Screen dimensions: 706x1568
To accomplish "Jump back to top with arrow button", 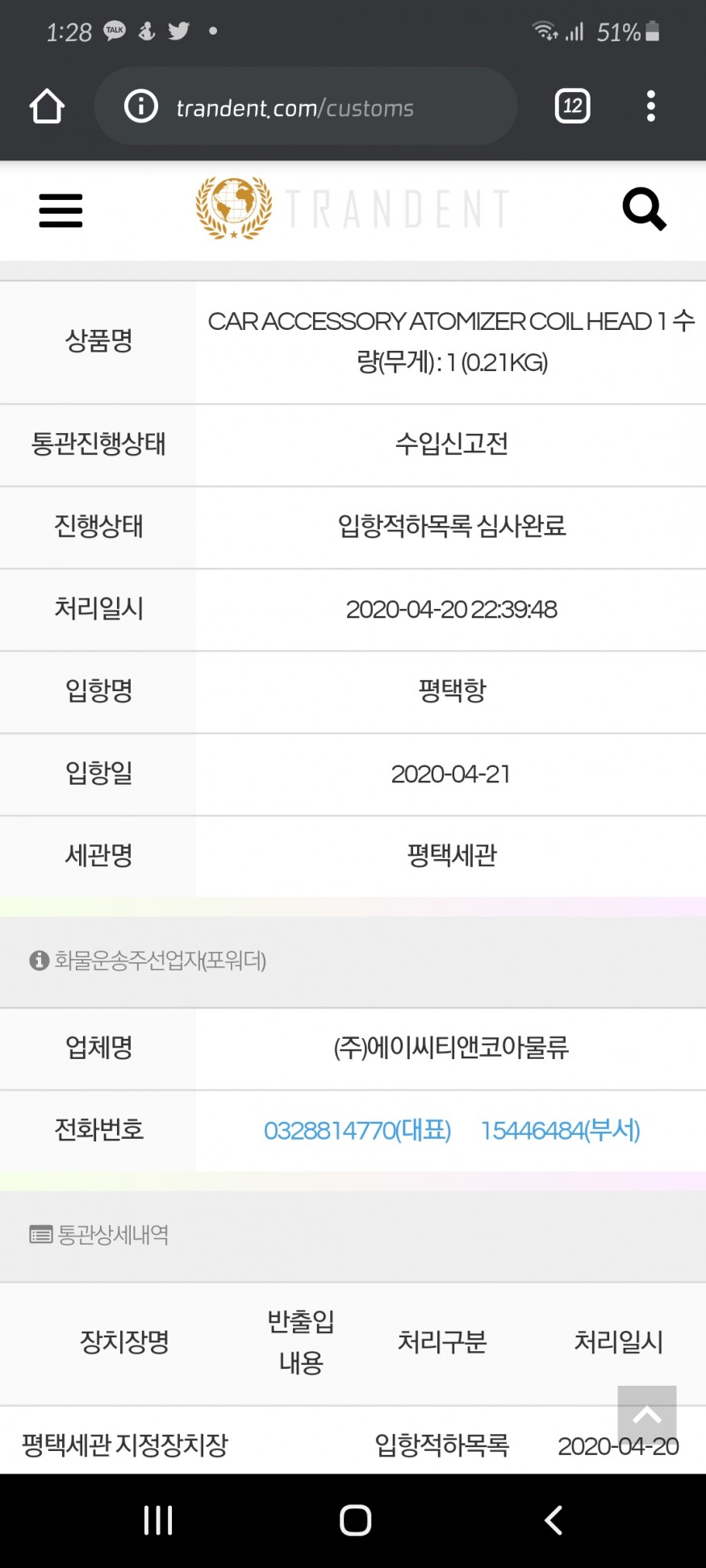I will click(x=646, y=1415).
